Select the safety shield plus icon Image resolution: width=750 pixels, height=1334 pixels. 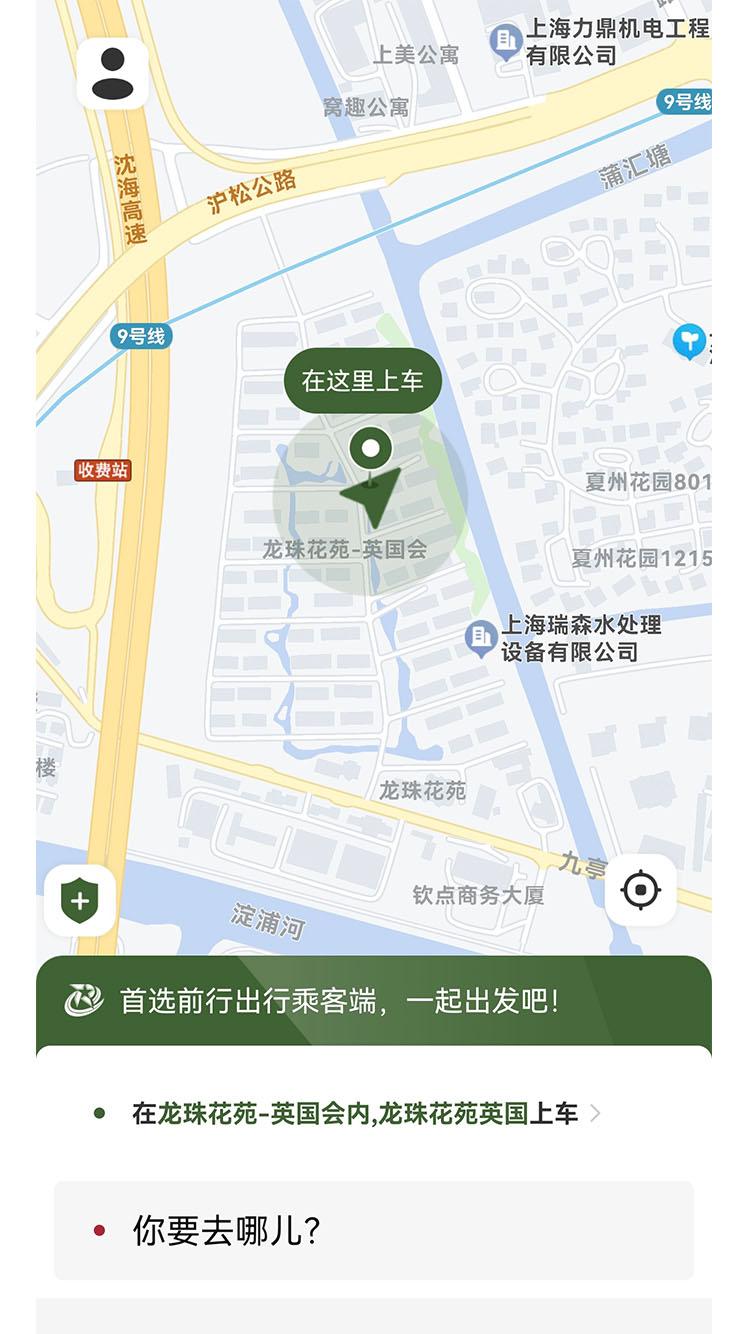coord(79,898)
